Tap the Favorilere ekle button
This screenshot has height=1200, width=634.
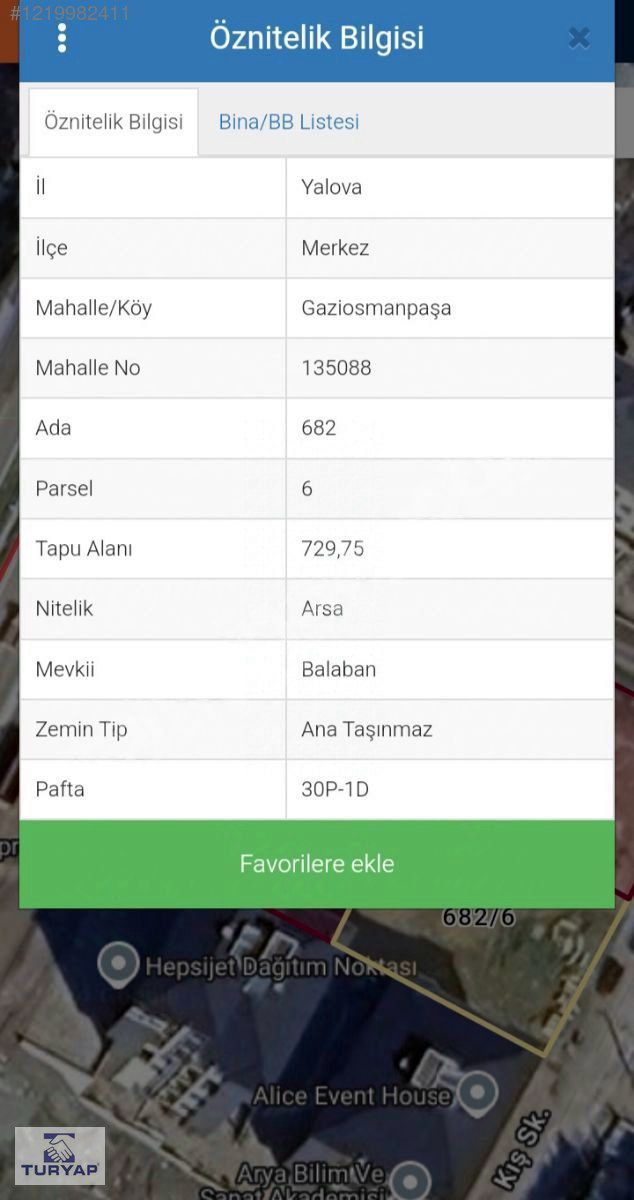tap(317, 864)
